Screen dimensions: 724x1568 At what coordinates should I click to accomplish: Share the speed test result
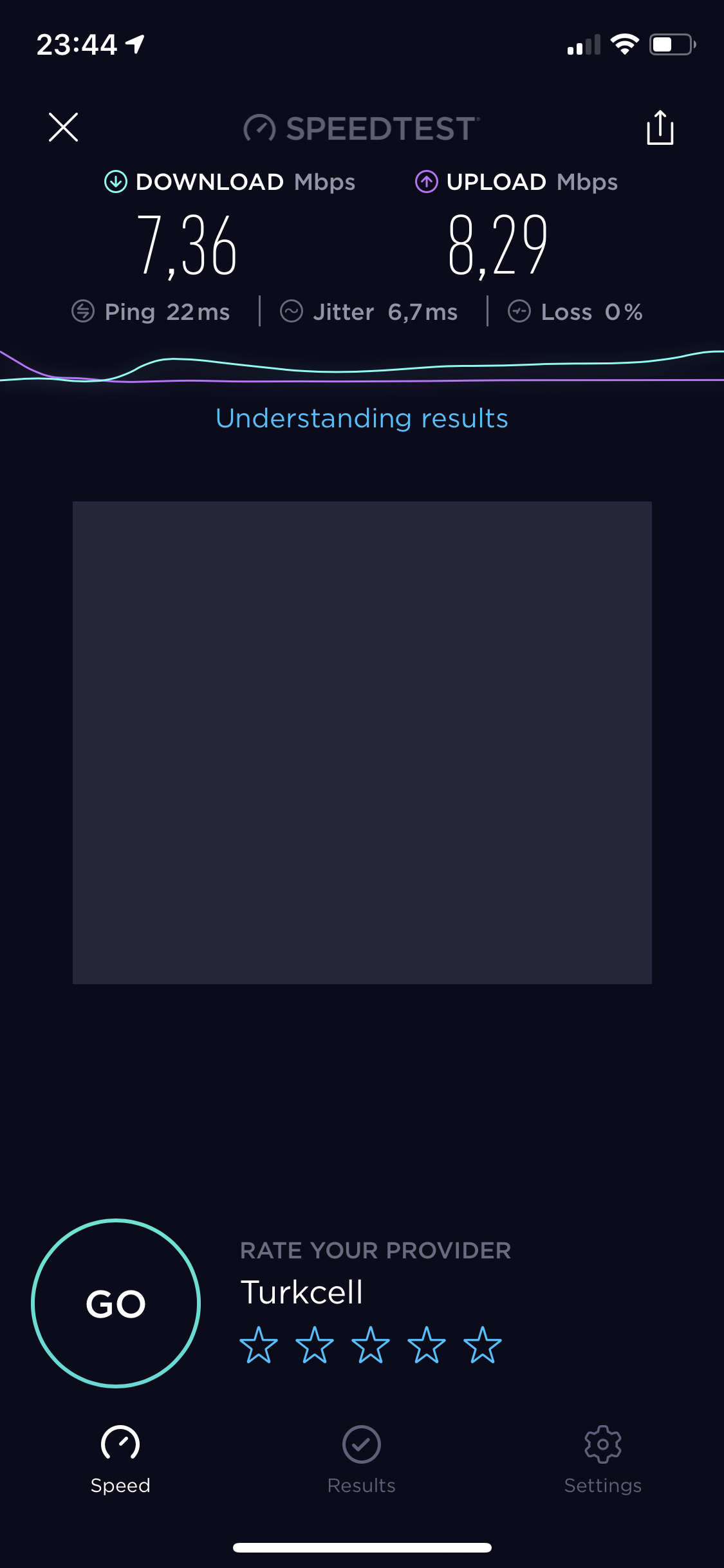point(660,127)
